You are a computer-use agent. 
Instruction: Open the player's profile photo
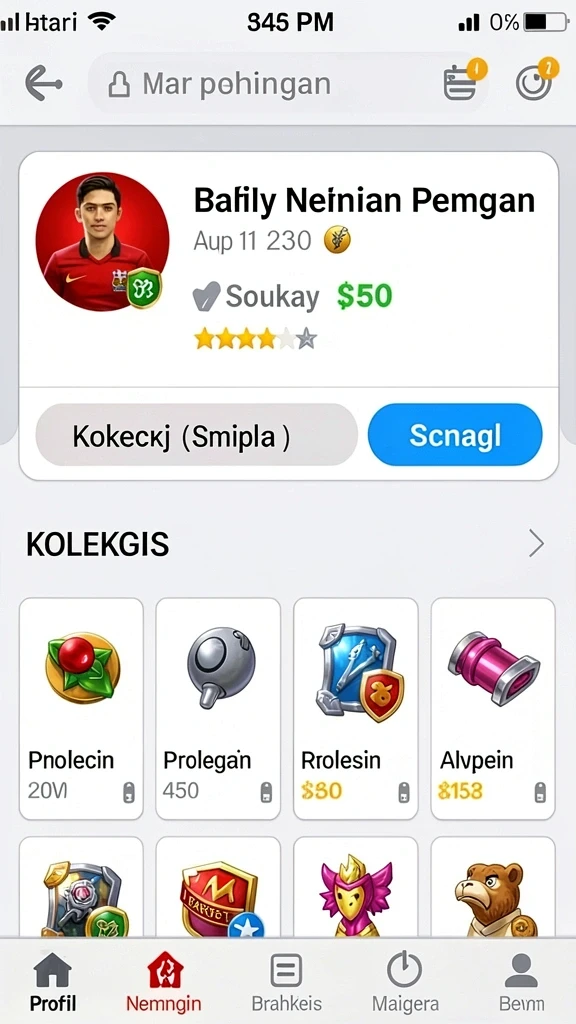102,242
